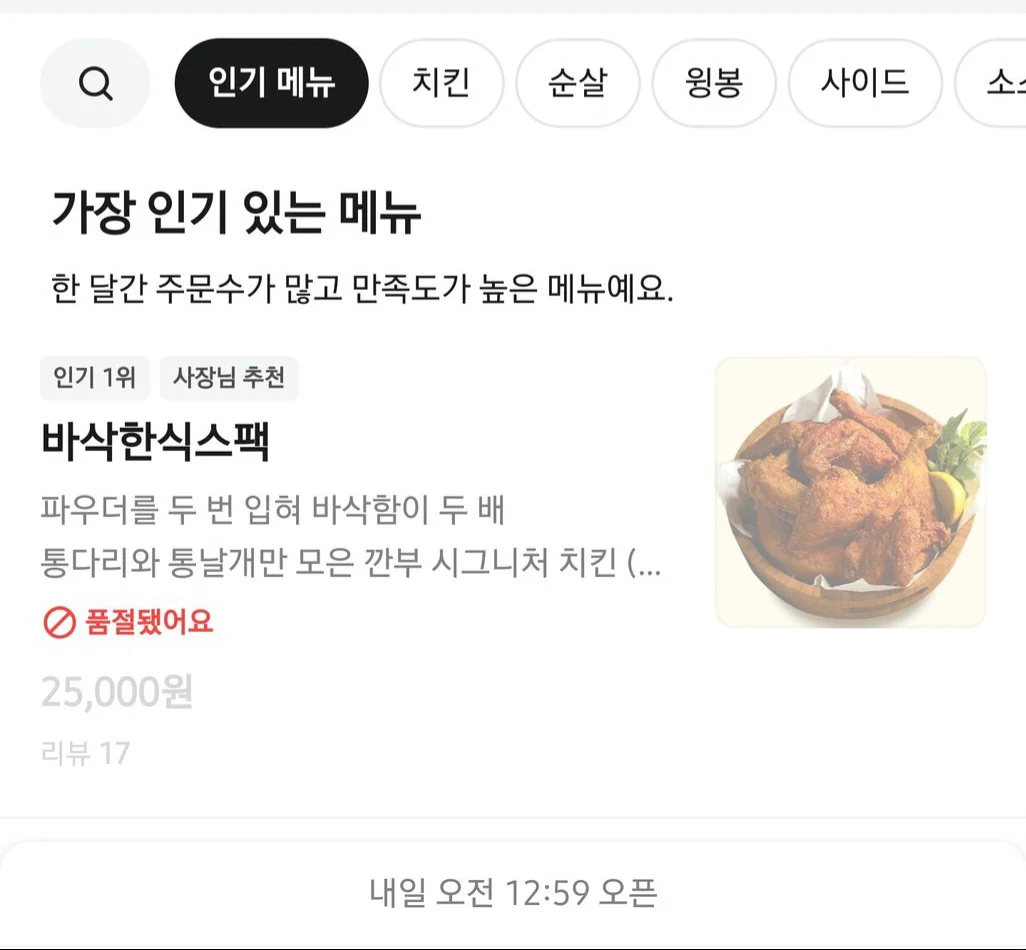
Task: View the 바삭한식스팩 chicken photo
Action: (851, 492)
